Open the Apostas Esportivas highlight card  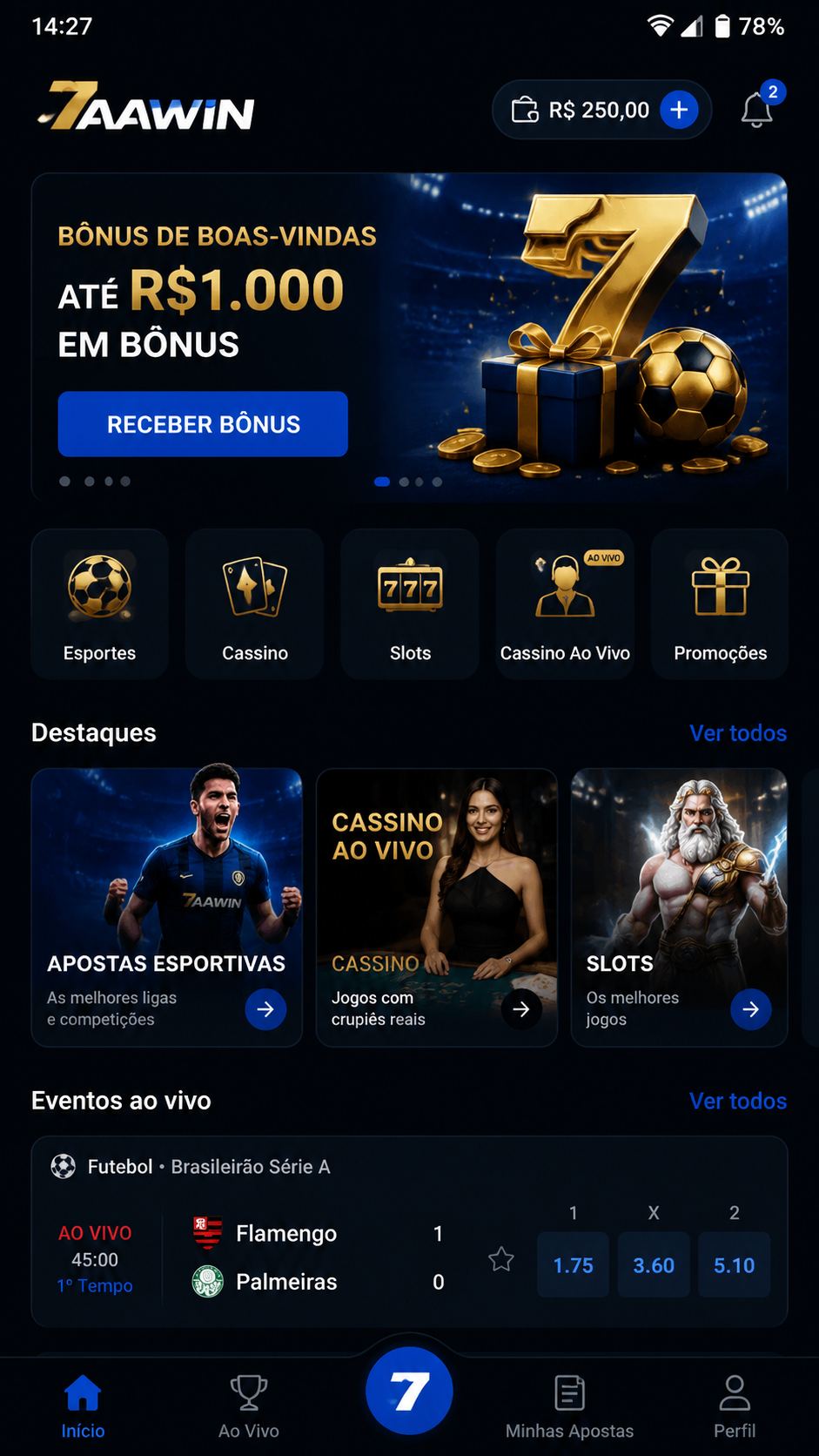(x=167, y=907)
